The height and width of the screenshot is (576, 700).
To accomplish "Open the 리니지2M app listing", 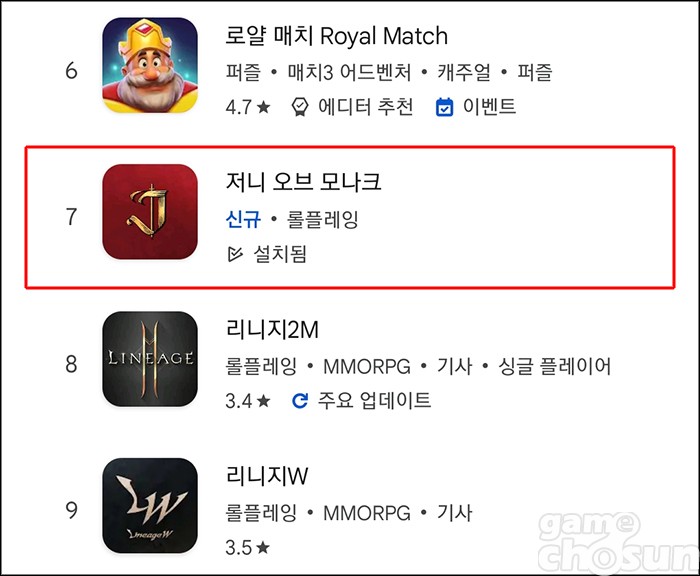I will 272,330.
